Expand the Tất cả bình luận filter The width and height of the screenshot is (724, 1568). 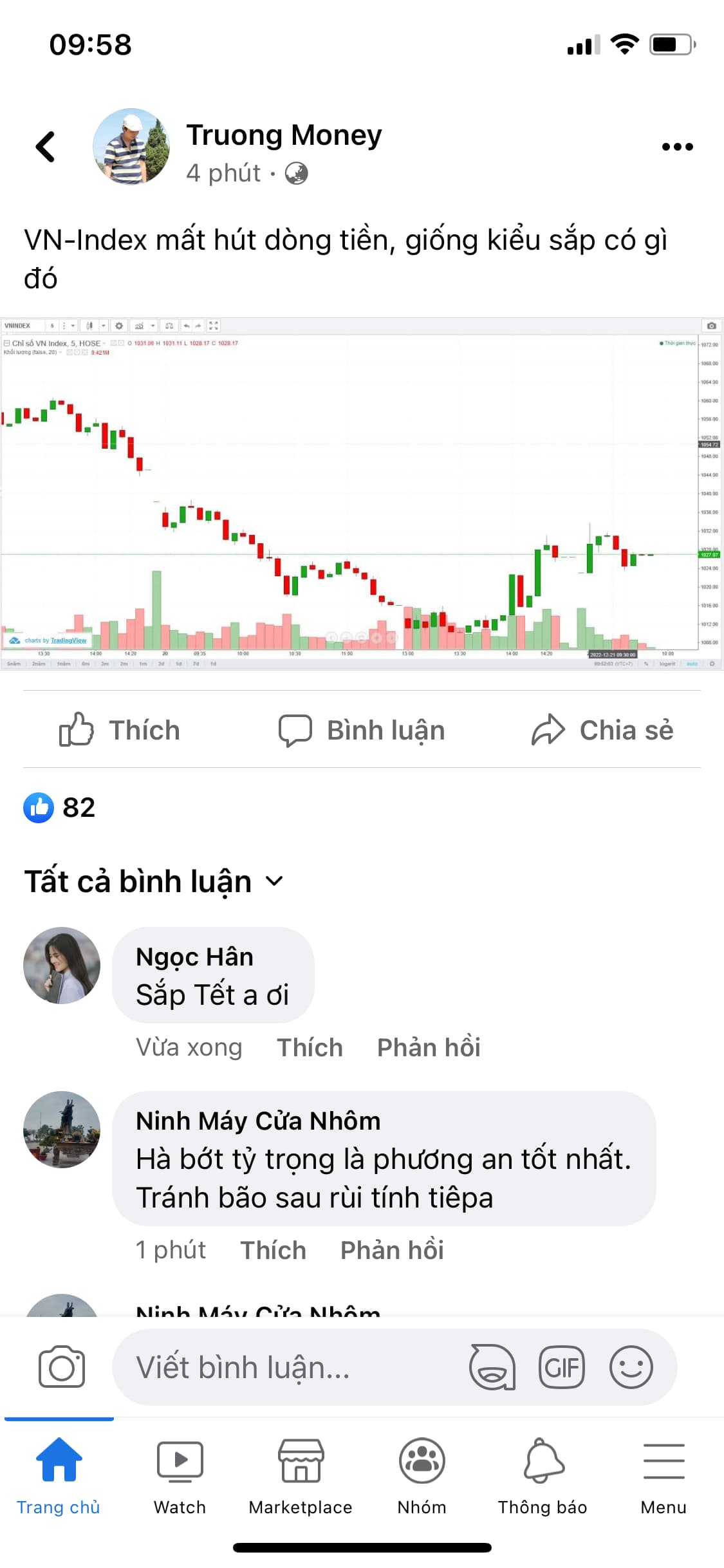[153, 881]
